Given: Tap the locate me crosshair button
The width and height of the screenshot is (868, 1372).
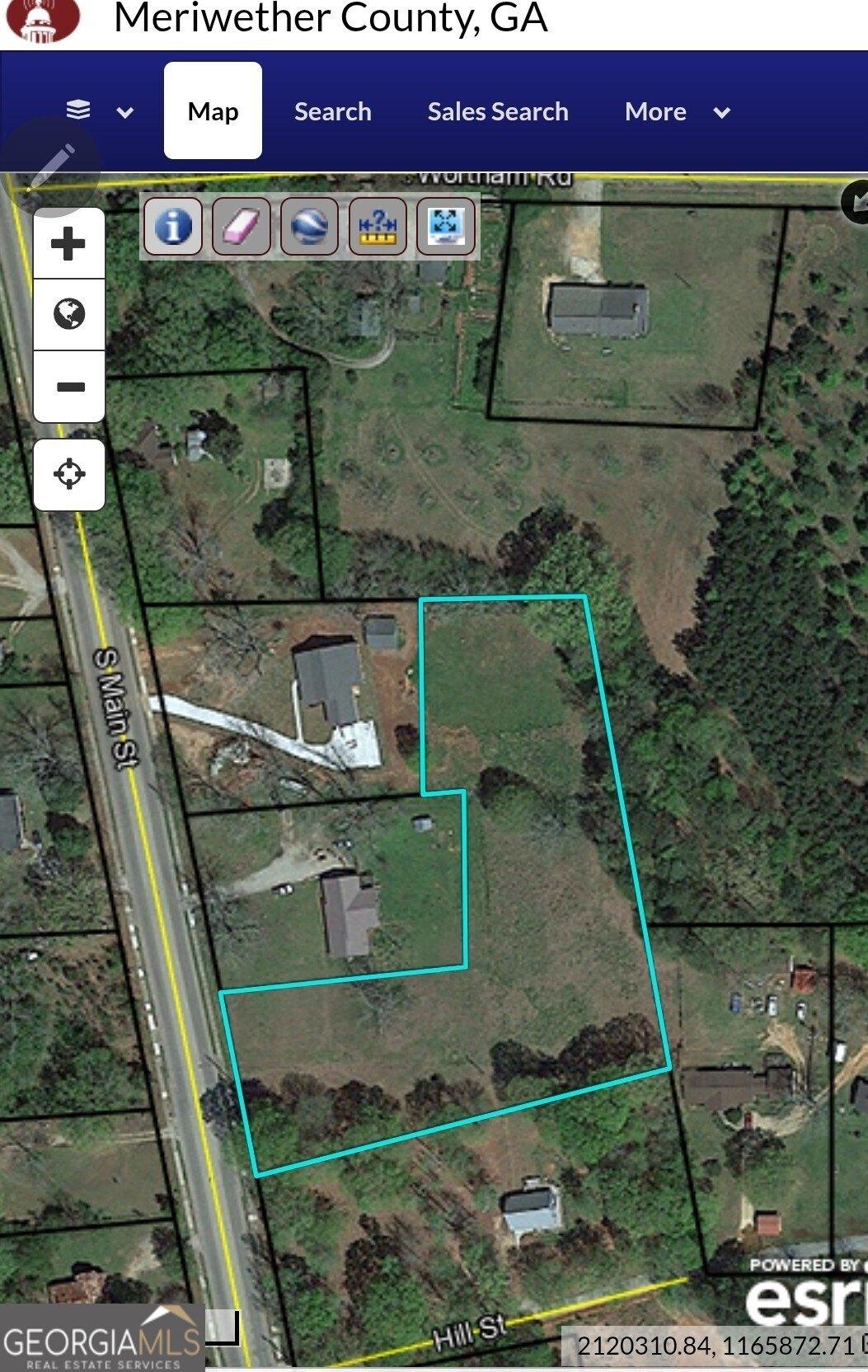Looking at the screenshot, I should pyautogui.click(x=68, y=474).
